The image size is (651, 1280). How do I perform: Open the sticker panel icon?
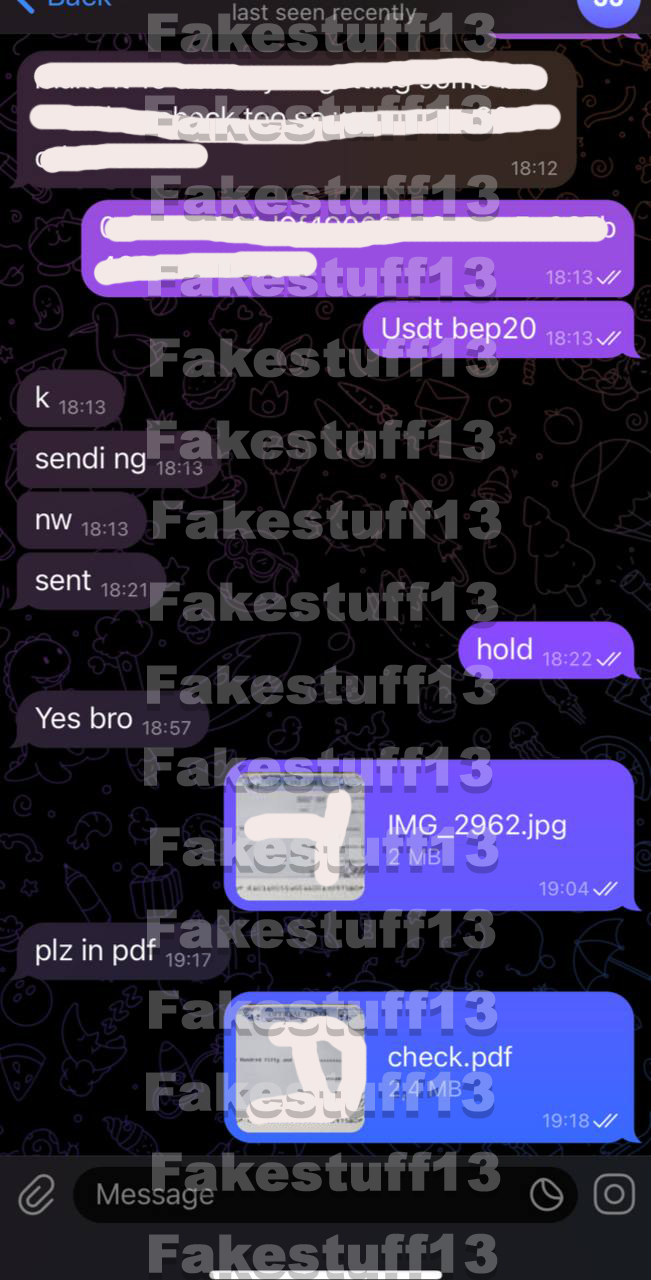(546, 1194)
